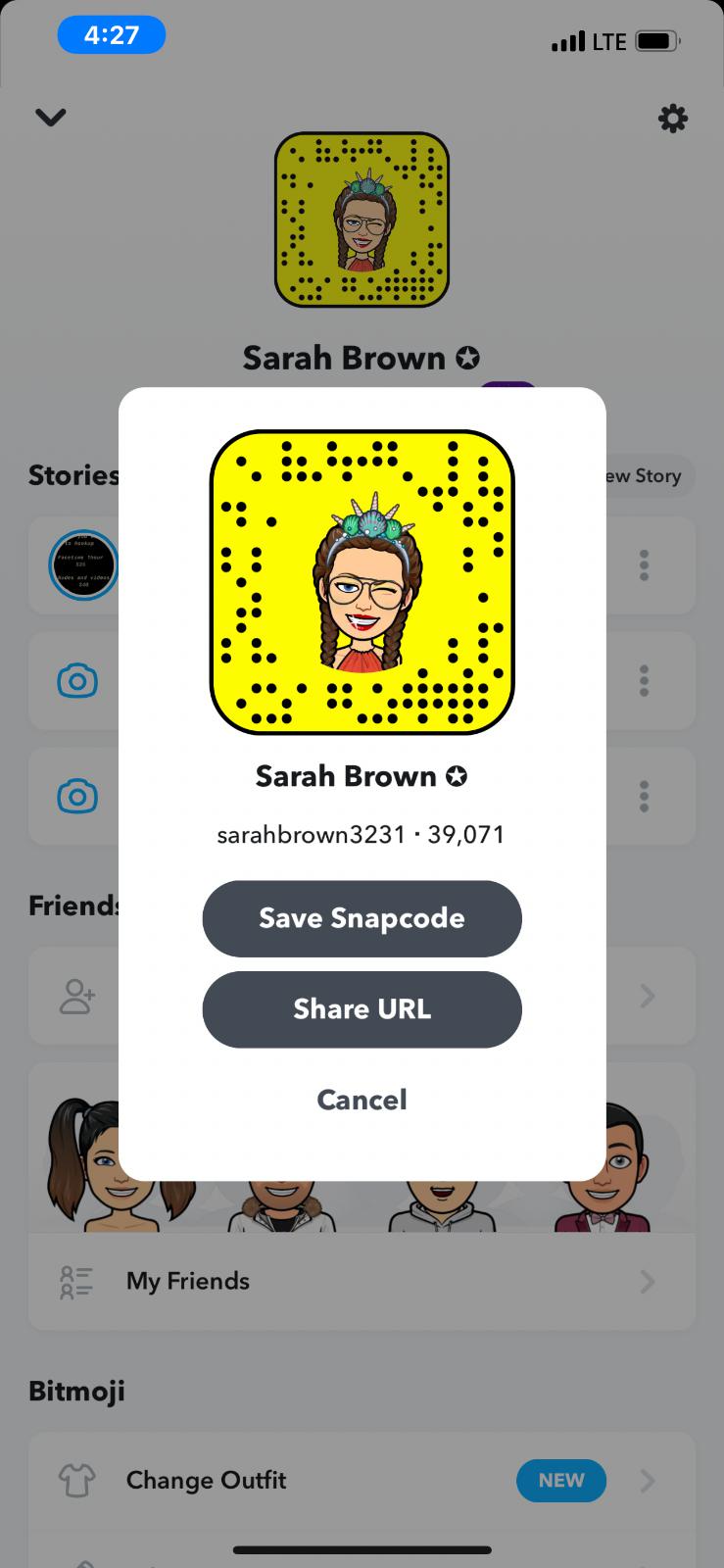Screen dimensions: 724x1568
Task: Cancel the Snapcode dialog
Action: [x=362, y=1100]
